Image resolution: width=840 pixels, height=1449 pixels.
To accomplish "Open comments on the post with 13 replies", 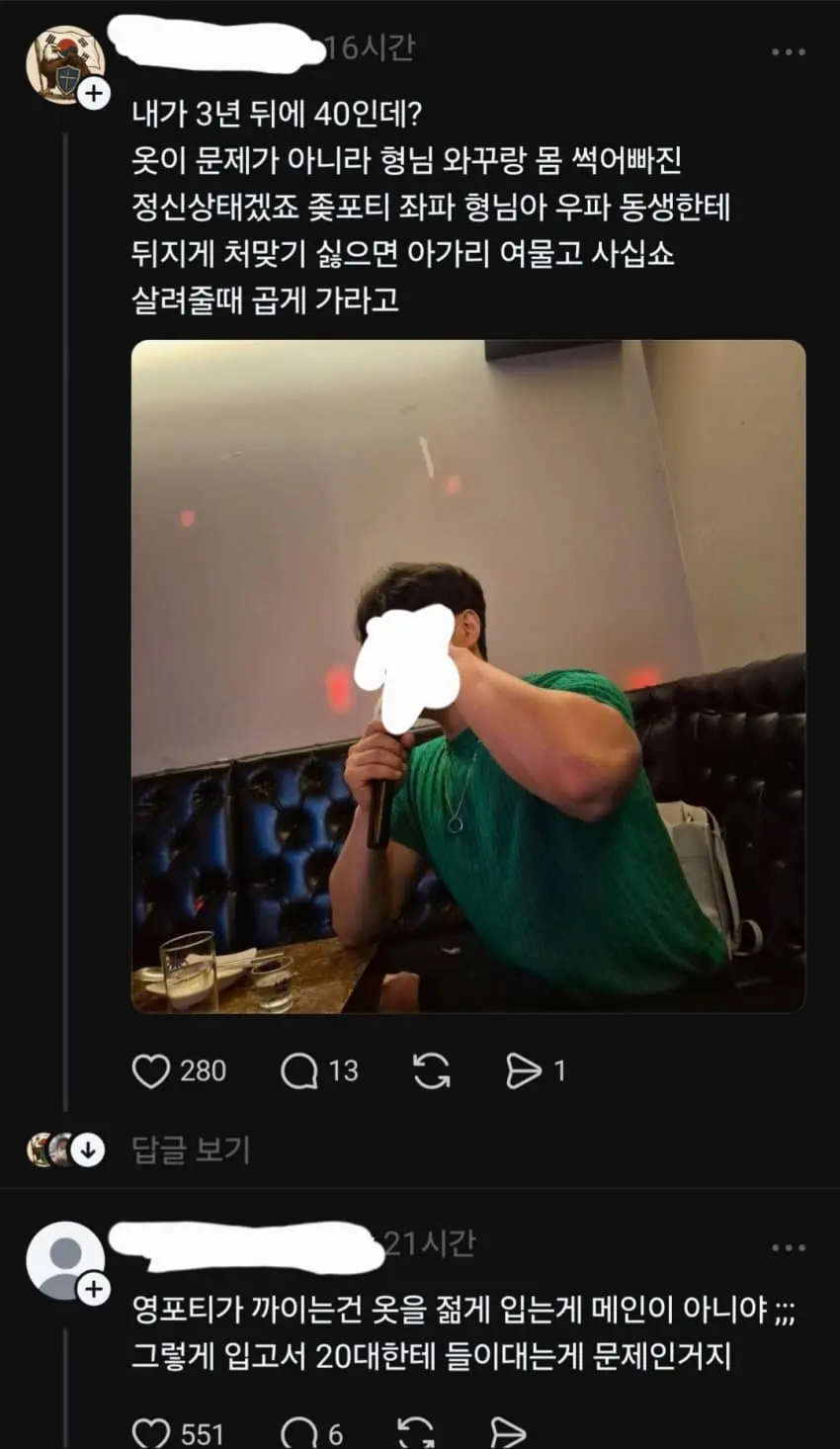I will [x=299, y=1071].
